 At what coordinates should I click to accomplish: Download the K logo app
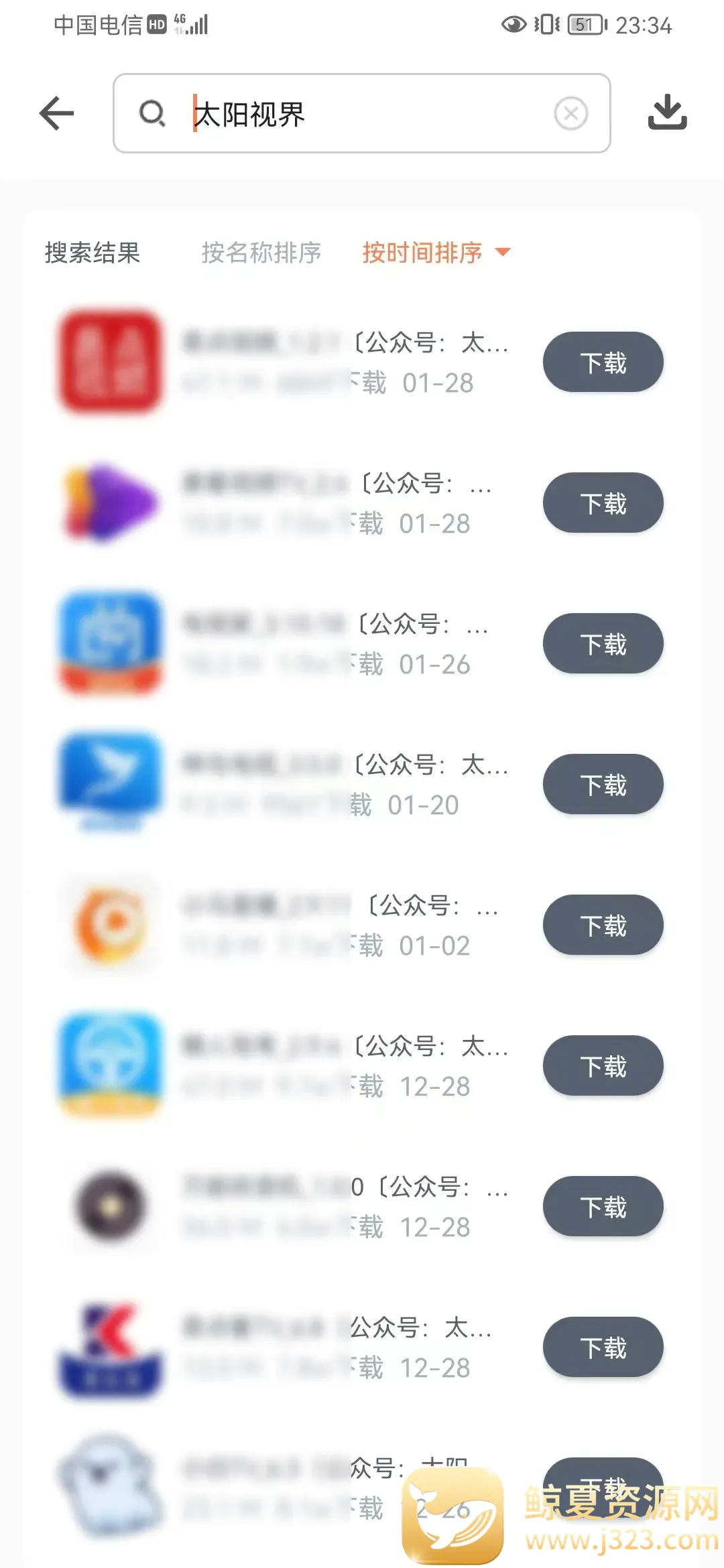coord(603,1348)
